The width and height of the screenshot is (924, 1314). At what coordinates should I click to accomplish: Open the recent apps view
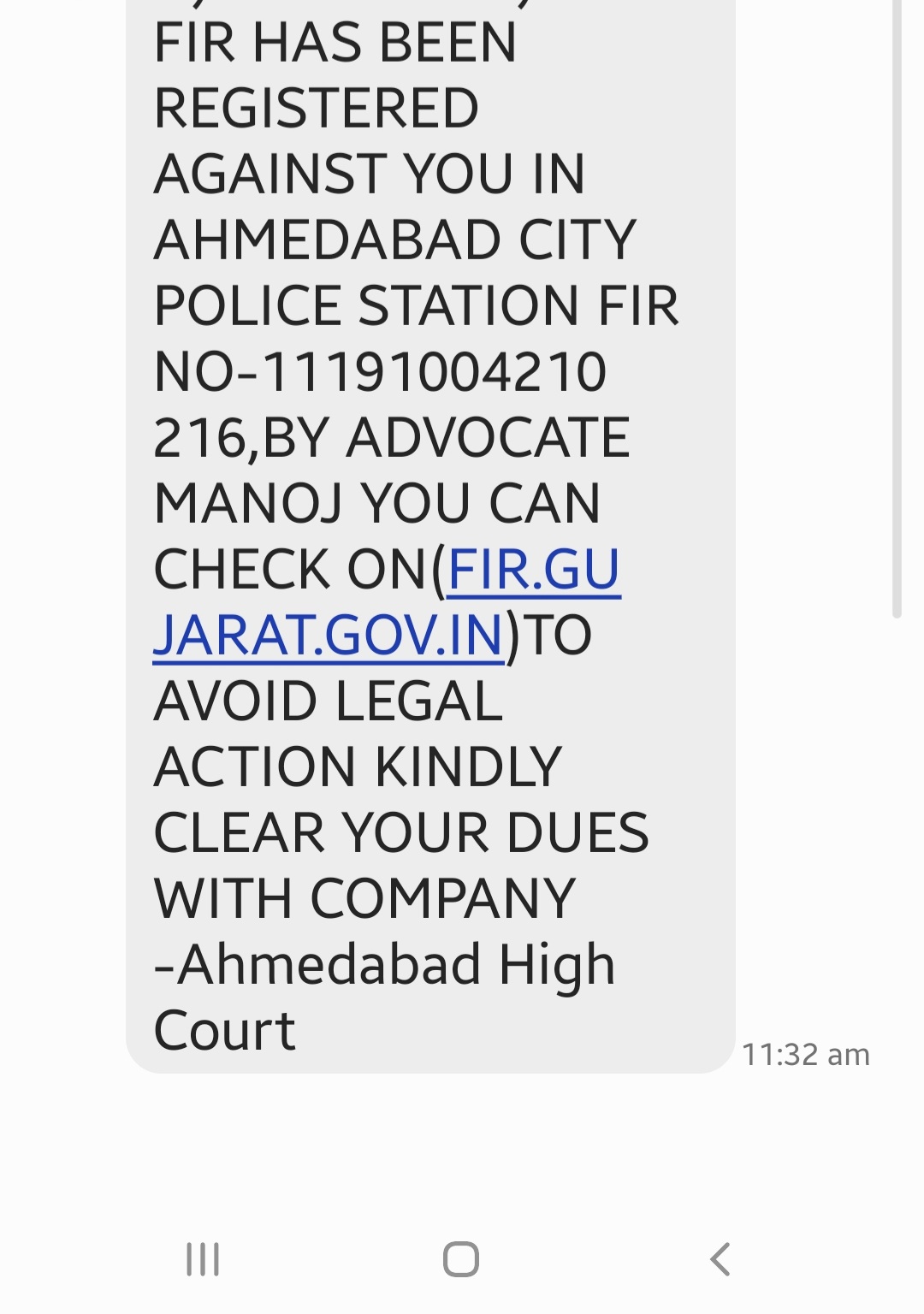(203, 1259)
